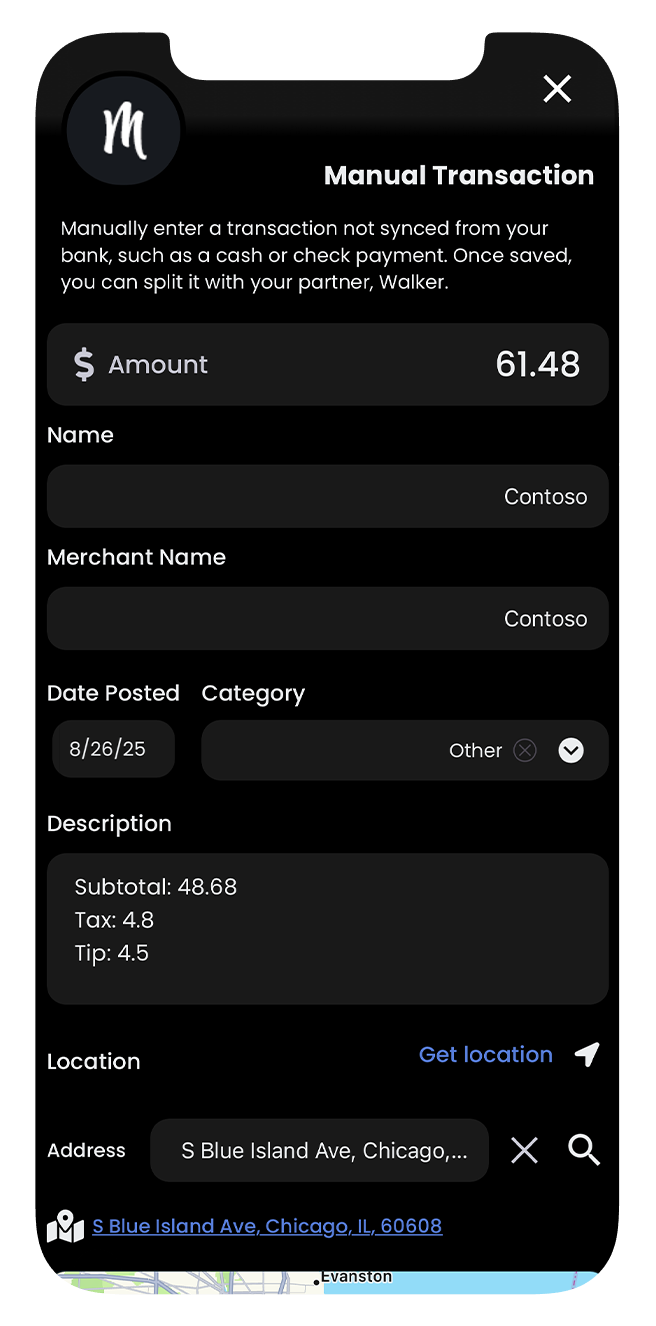The height and width of the screenshot is (1326, 656).
Task: Tap Get location
Action: (x=486, y=1054)
